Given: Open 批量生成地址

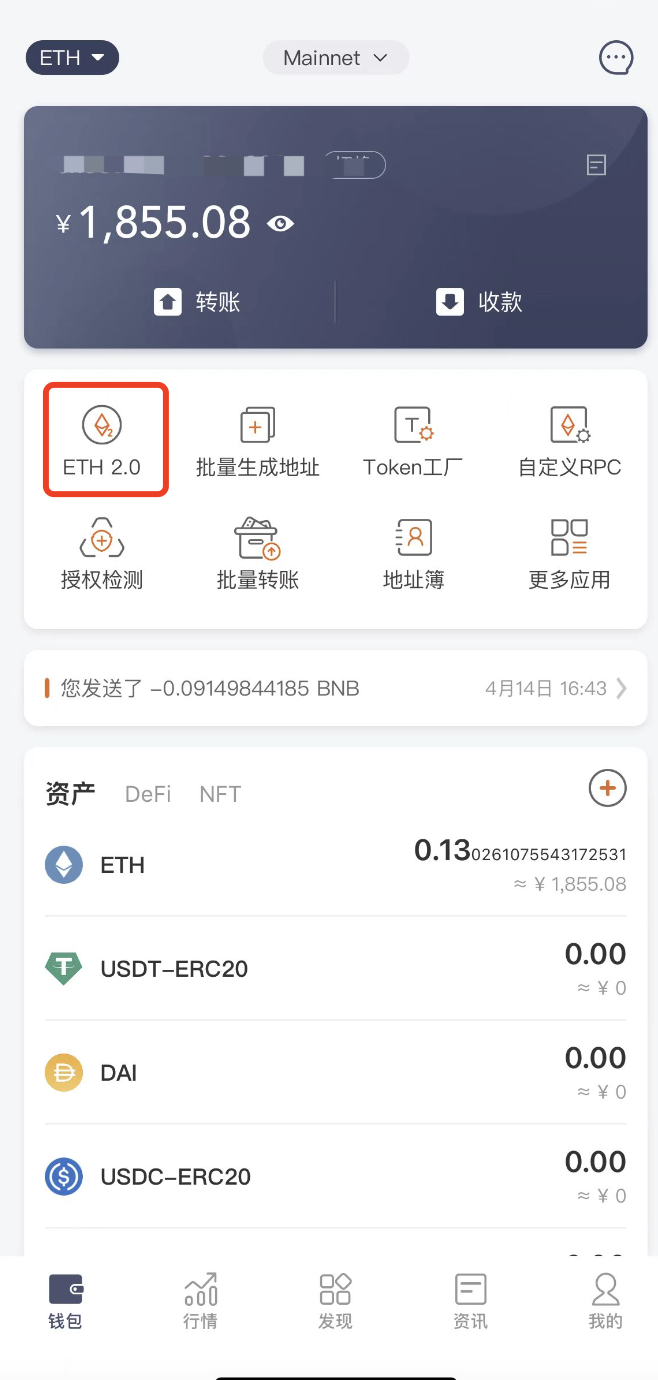Looking at the screenshot, I should coord(258,441).
